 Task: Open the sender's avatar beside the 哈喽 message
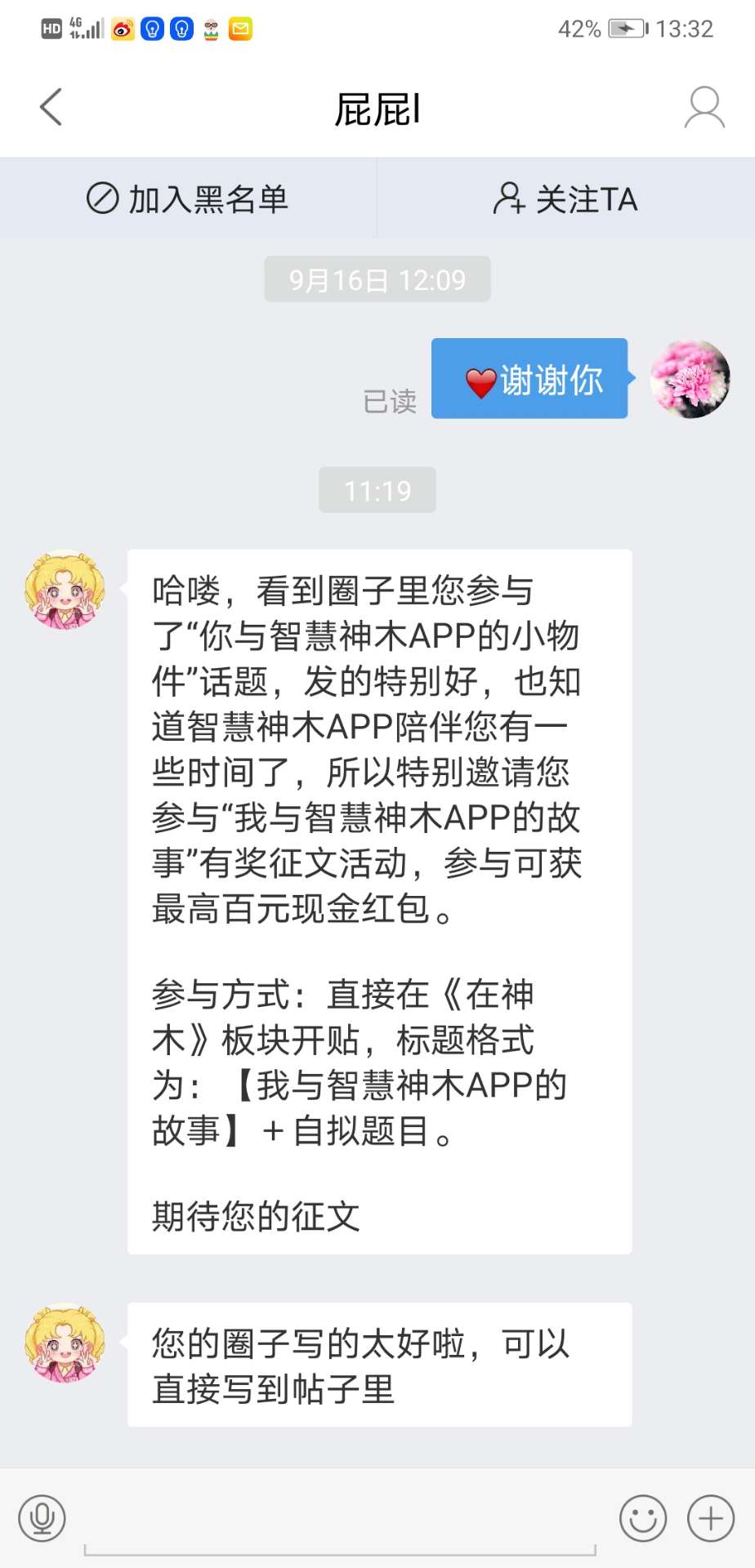pos(65,590)
